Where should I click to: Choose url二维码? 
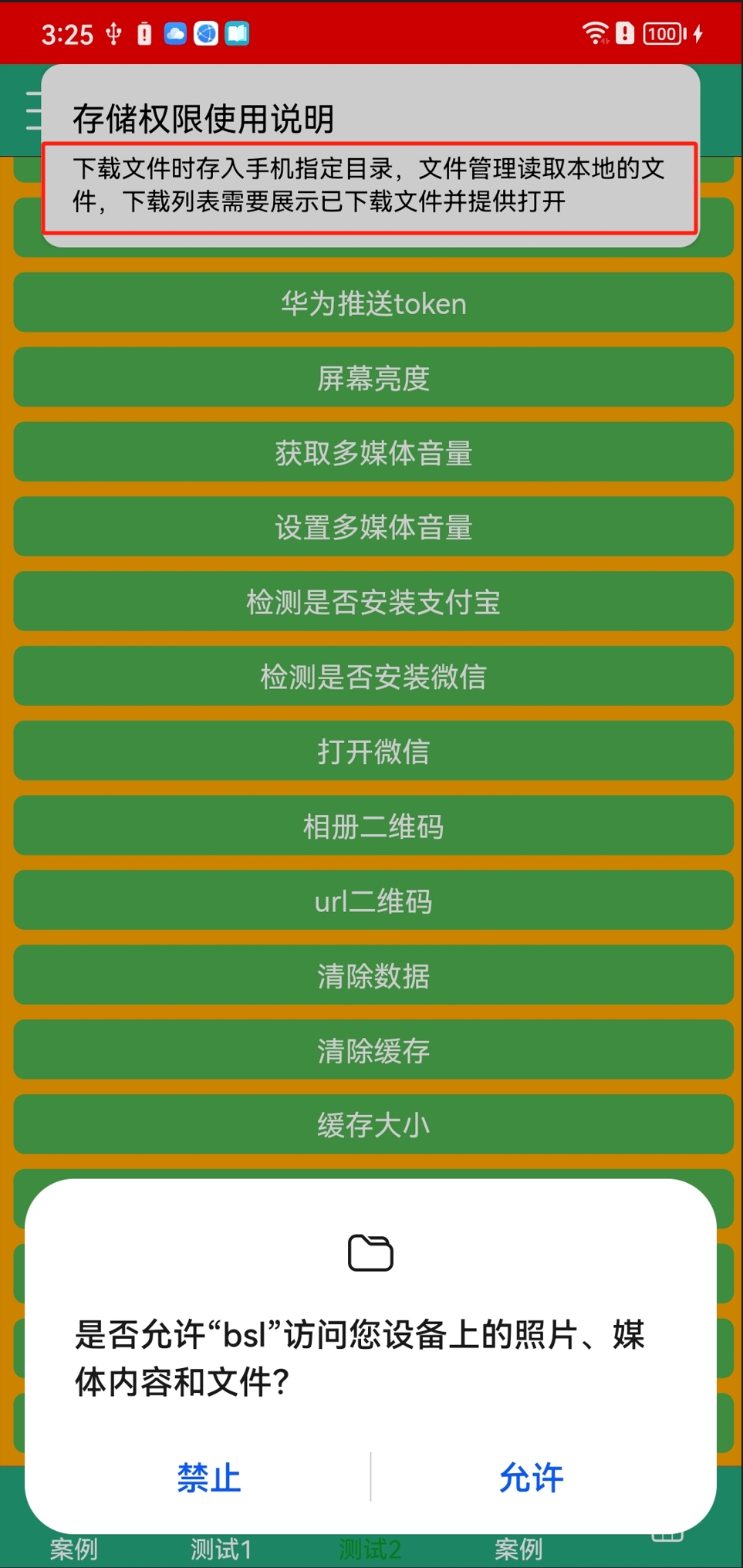pos(373,901)
